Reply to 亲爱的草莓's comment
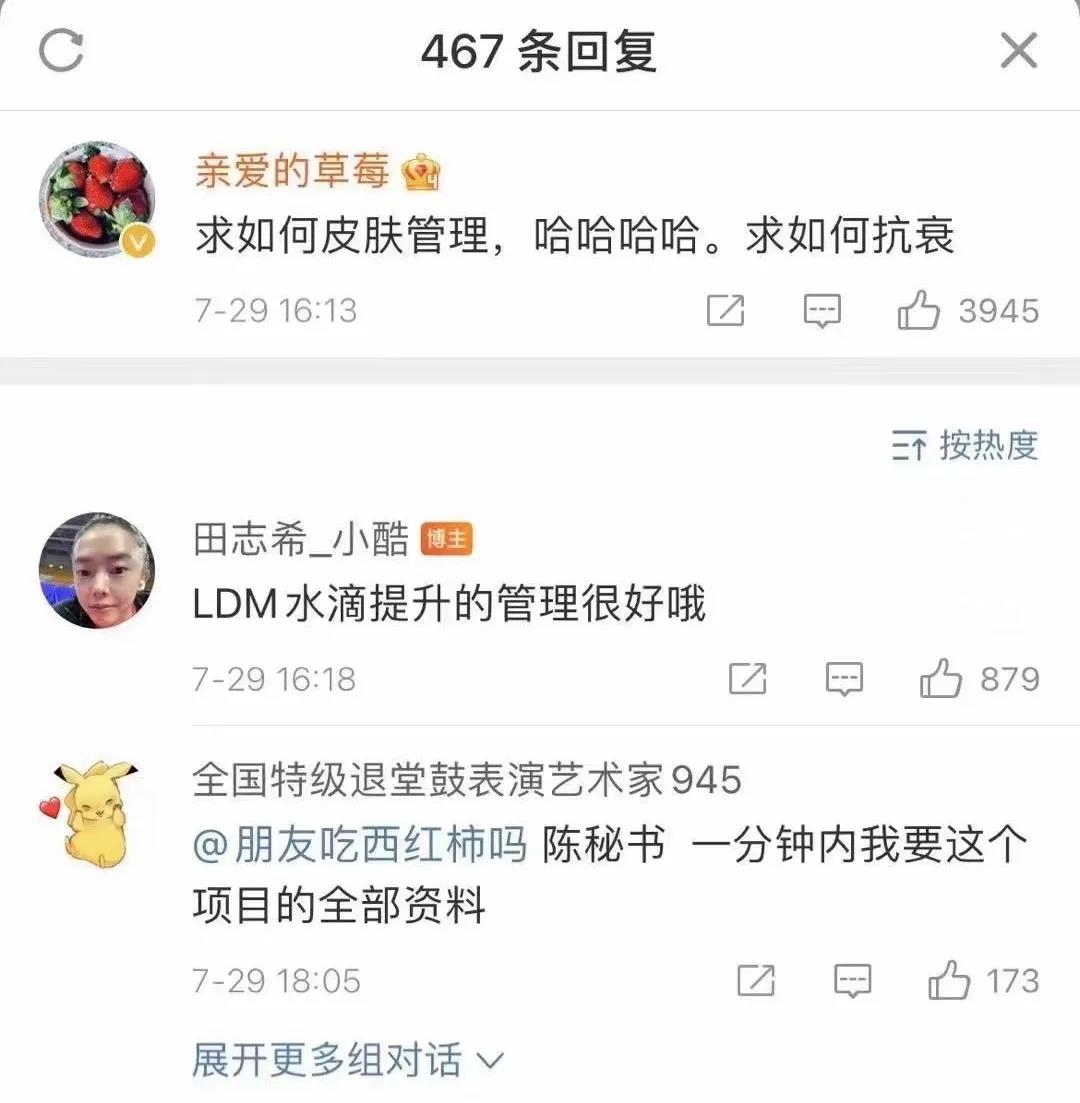Viewport: 1080px width, 1103px height. 823,311
